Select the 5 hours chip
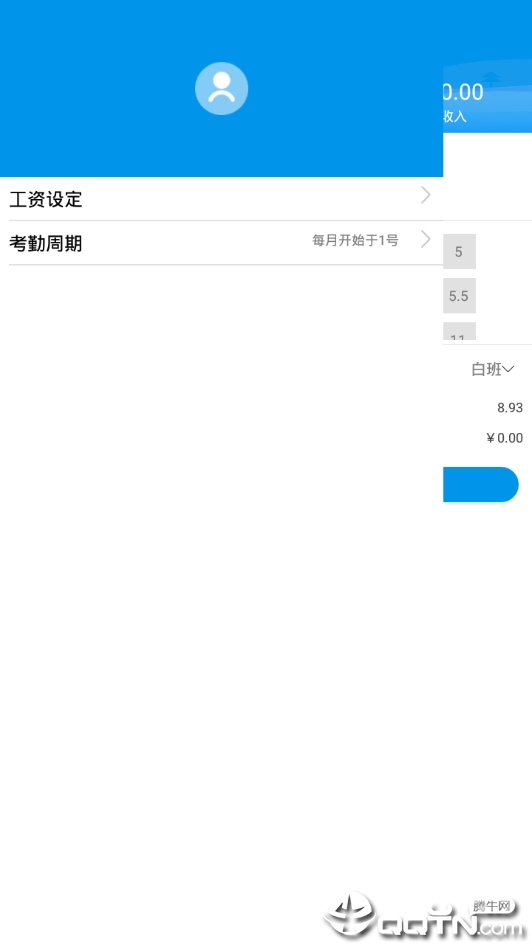Screen dimensions: 532x944 coord(459,251)
